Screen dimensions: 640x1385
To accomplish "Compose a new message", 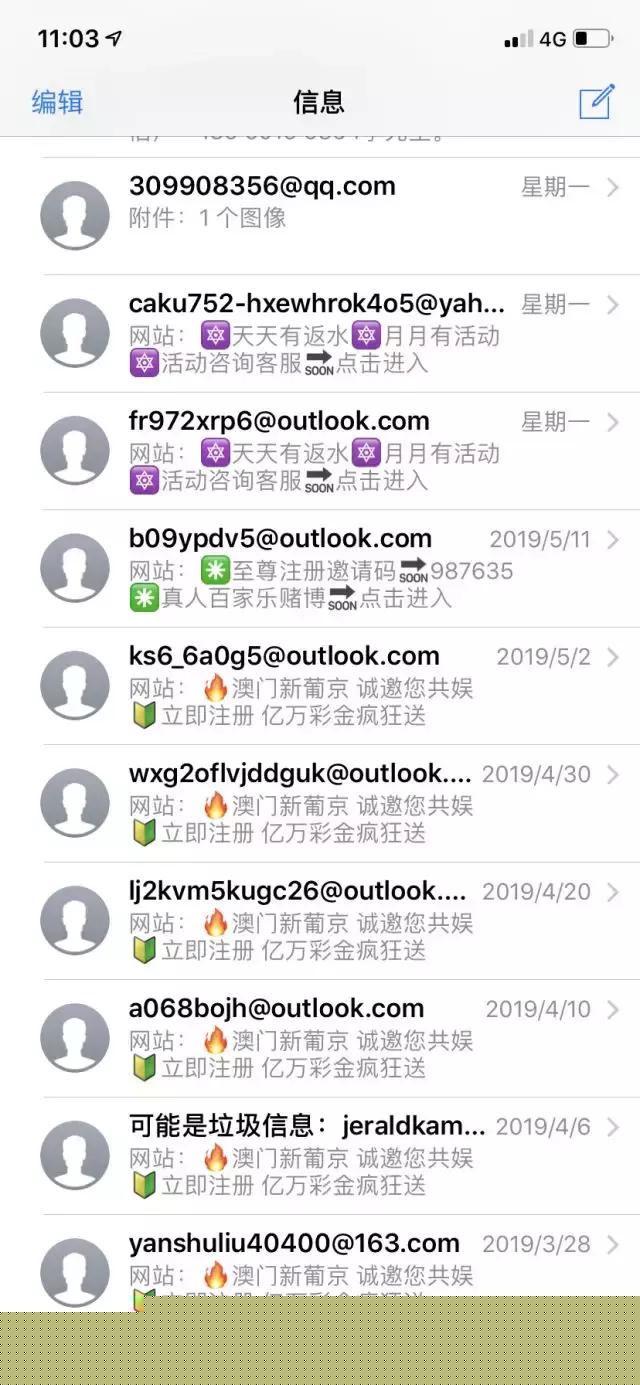I will coord(596,101).
